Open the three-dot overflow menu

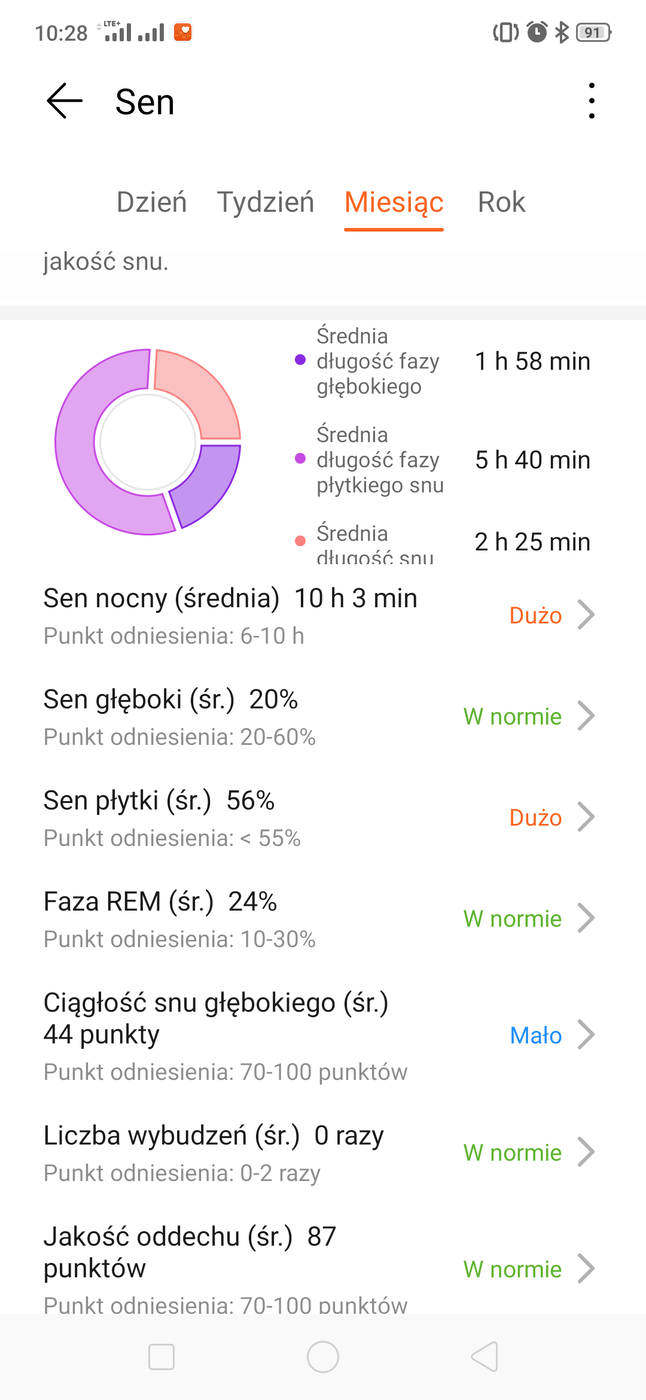(x=592, y=102)
